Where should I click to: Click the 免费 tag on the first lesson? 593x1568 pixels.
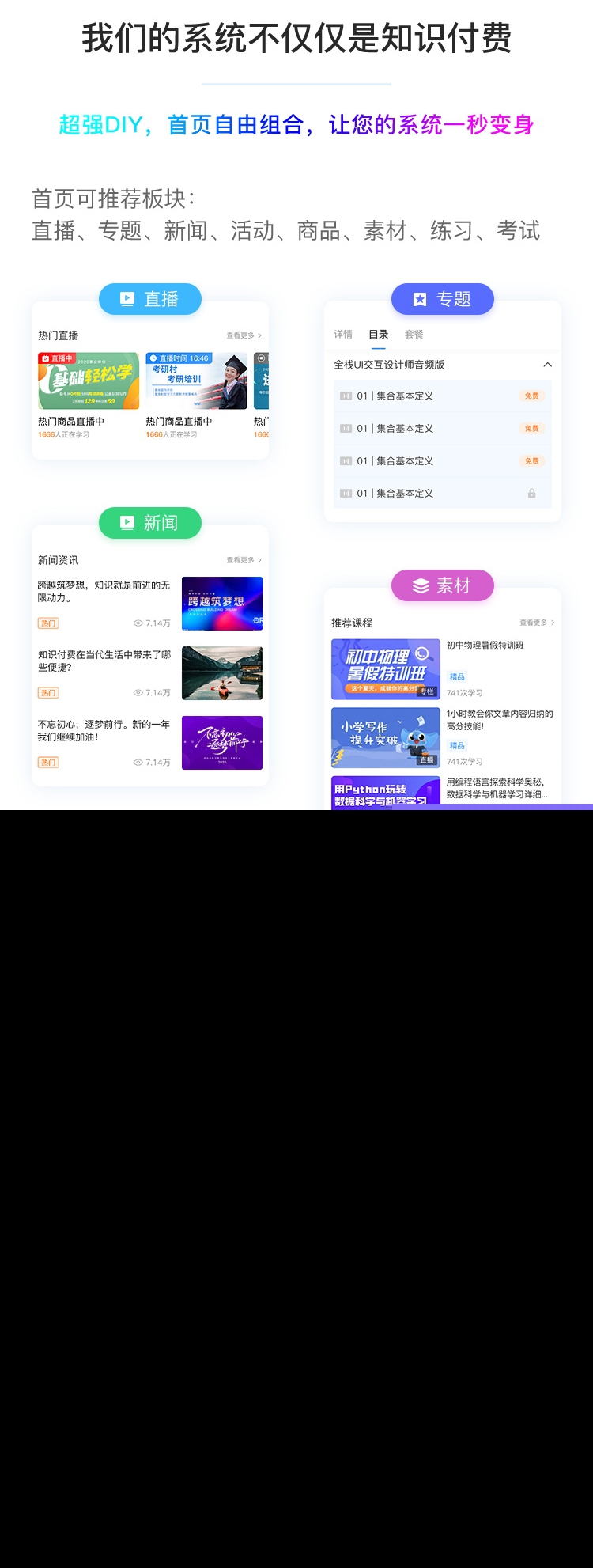[531, 396]
